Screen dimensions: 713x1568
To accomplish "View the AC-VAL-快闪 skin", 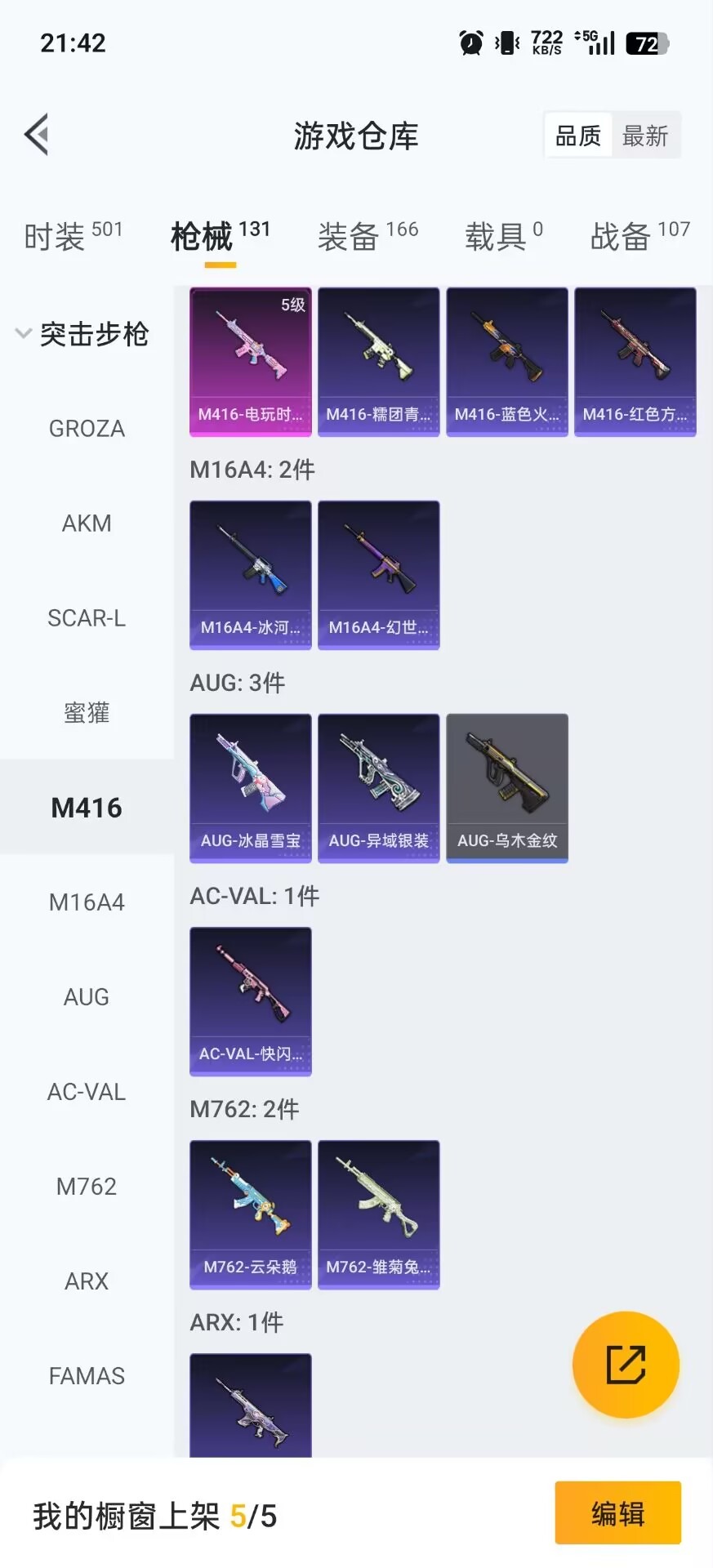I will tap(251, 1001).
